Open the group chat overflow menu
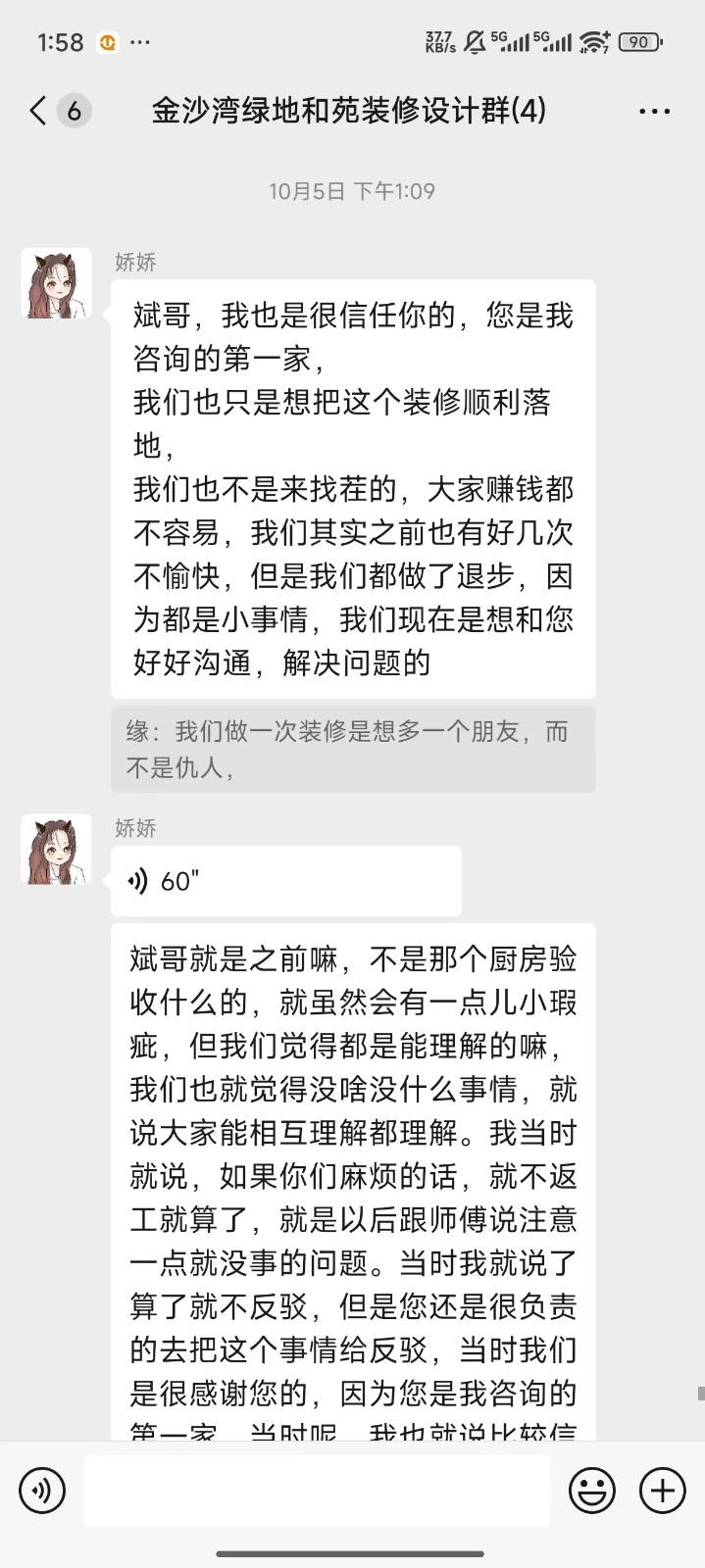The image size is (705, 1568). point(654,111)
